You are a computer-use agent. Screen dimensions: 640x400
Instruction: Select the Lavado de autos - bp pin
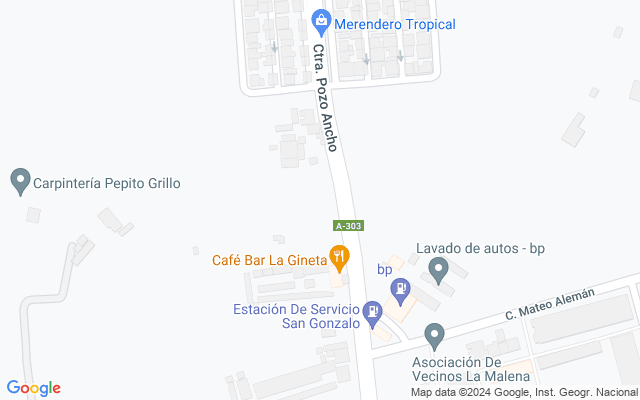(439, 271)
